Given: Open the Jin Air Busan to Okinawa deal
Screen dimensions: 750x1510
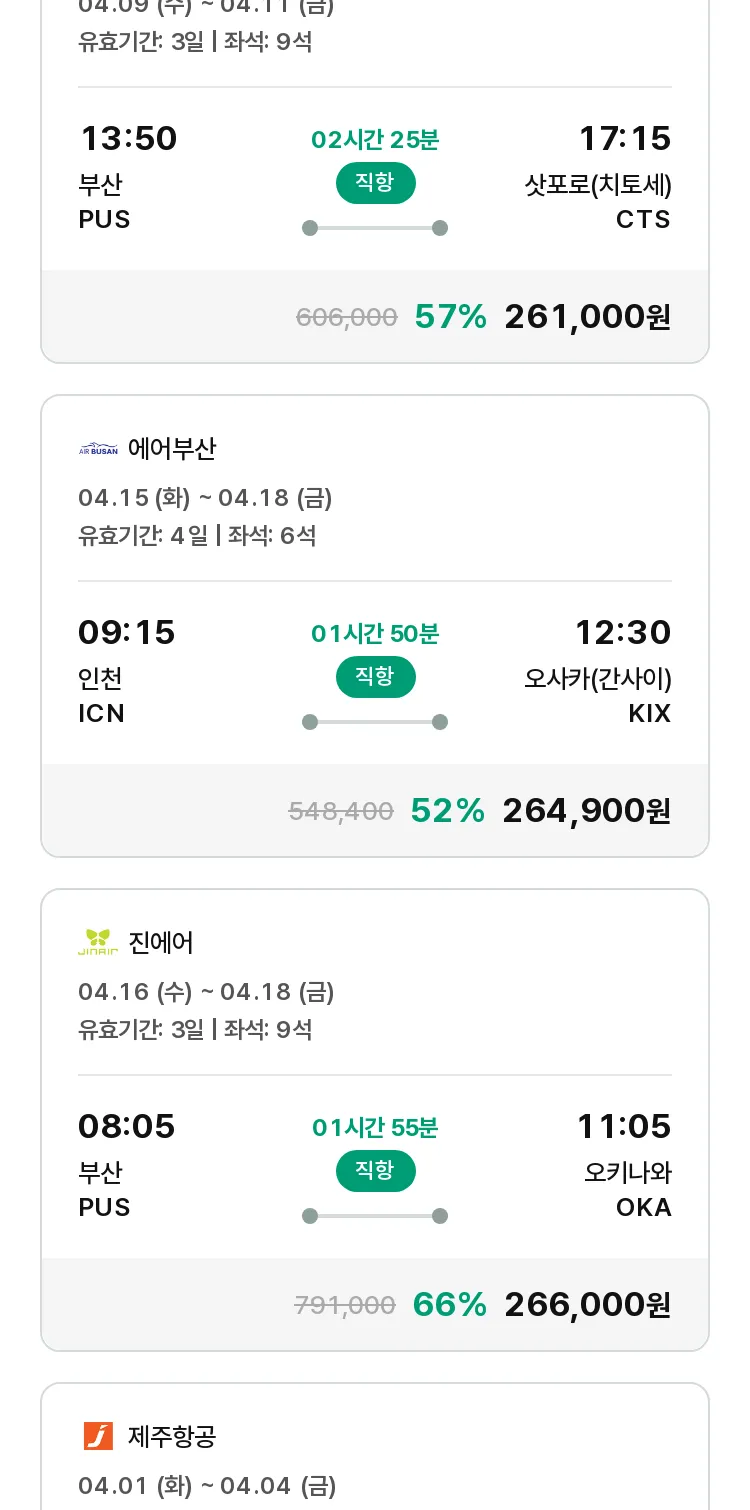Looking at the screenshot, I should [375, 1120].
